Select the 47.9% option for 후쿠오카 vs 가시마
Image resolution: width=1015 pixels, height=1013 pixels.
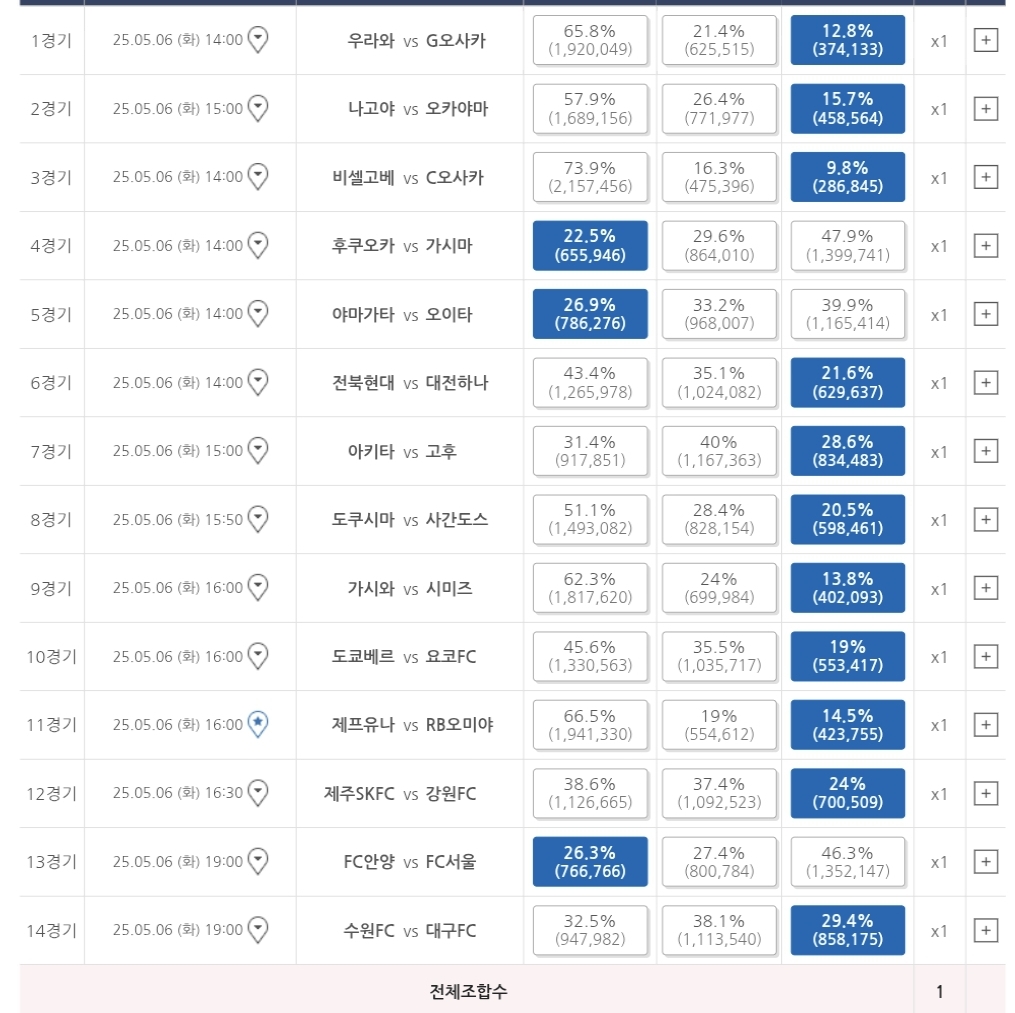pos(847,246)
